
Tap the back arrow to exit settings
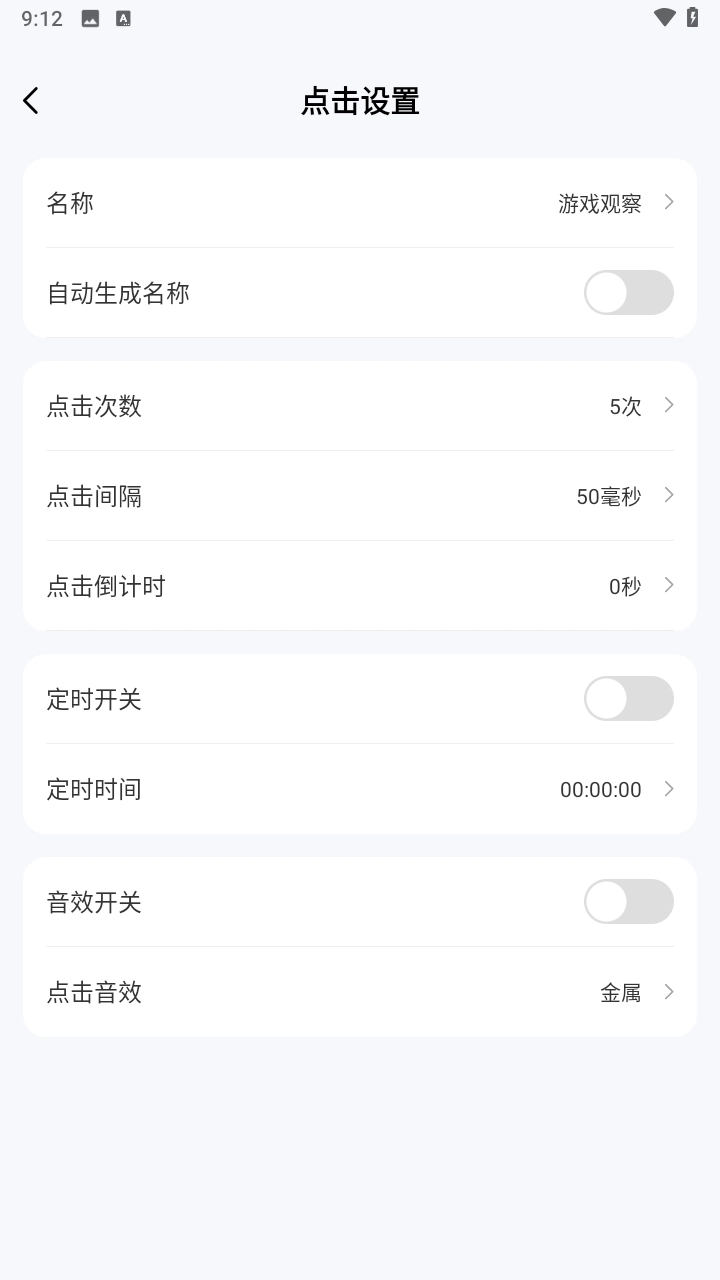(x=29, y=100)
